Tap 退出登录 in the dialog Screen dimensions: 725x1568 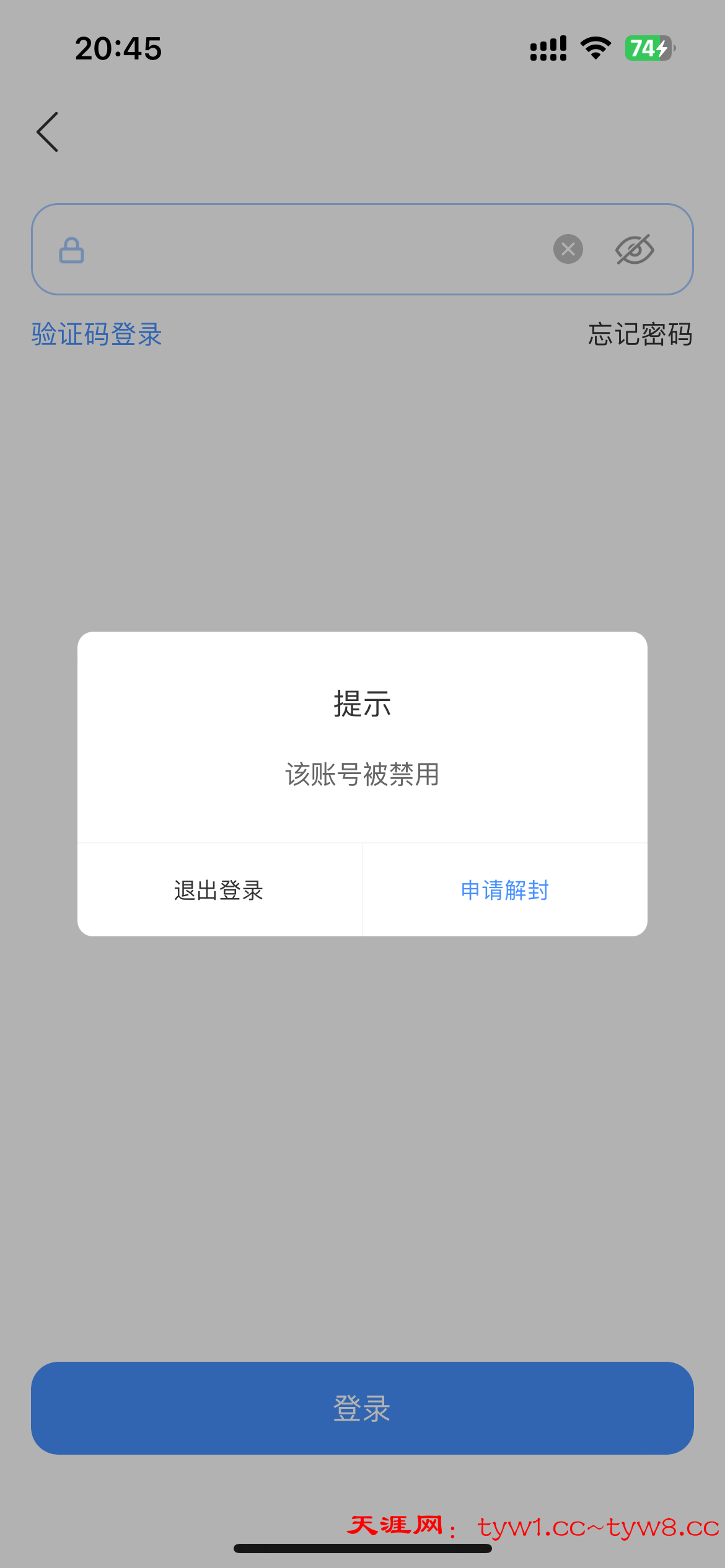coord(219,890)
